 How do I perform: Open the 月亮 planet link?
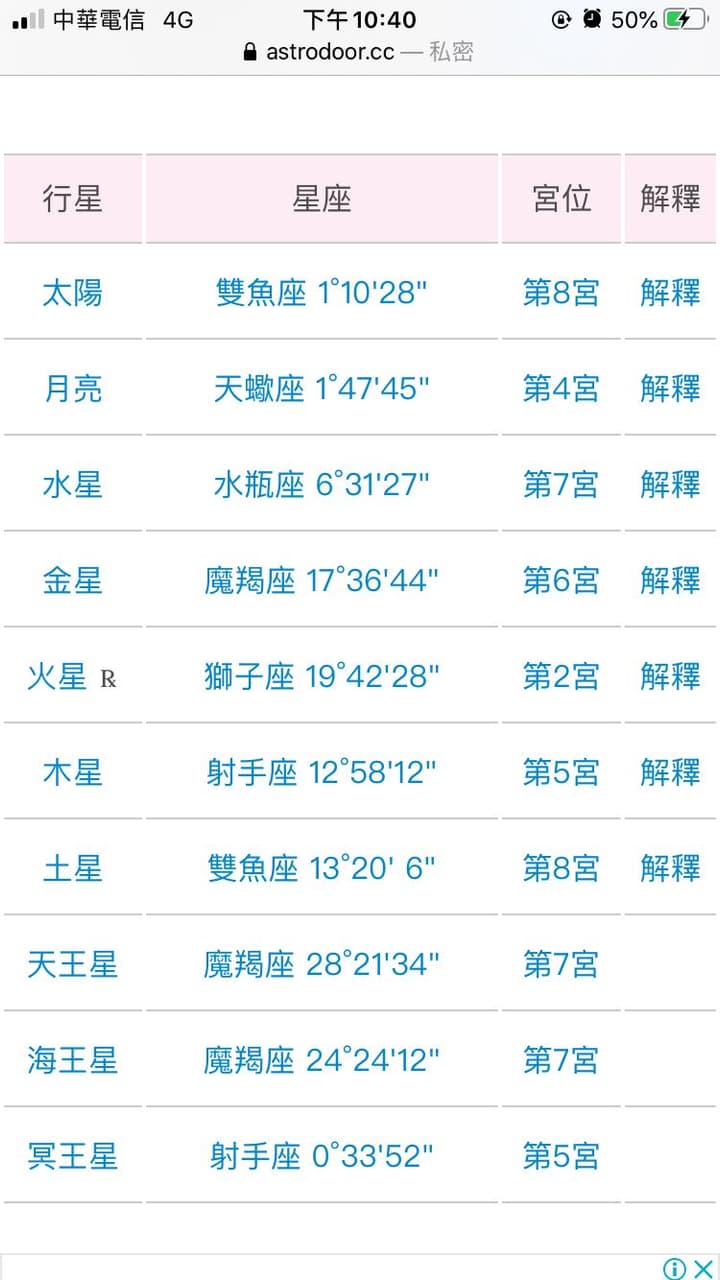tap(72, 389)
